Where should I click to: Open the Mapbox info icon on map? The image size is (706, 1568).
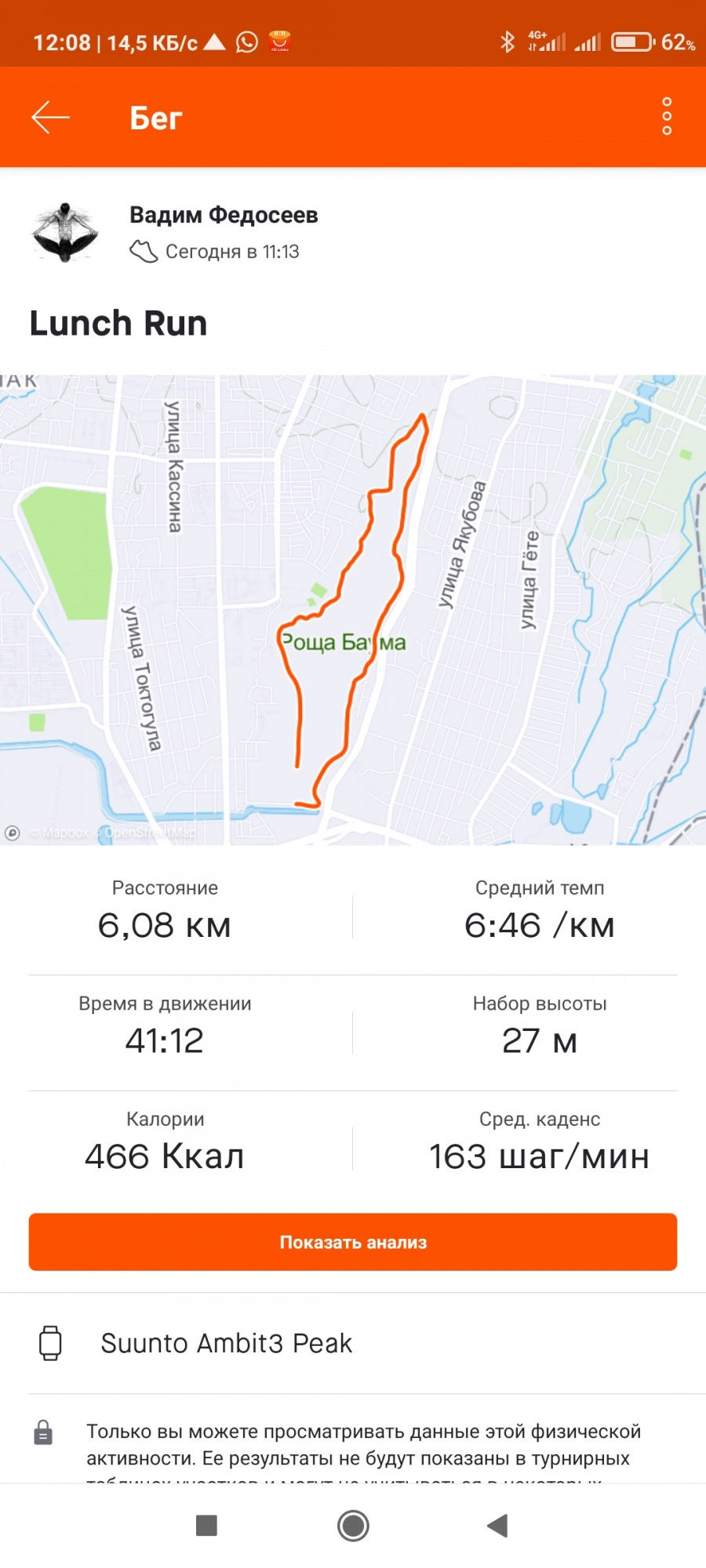coord(13,833)
